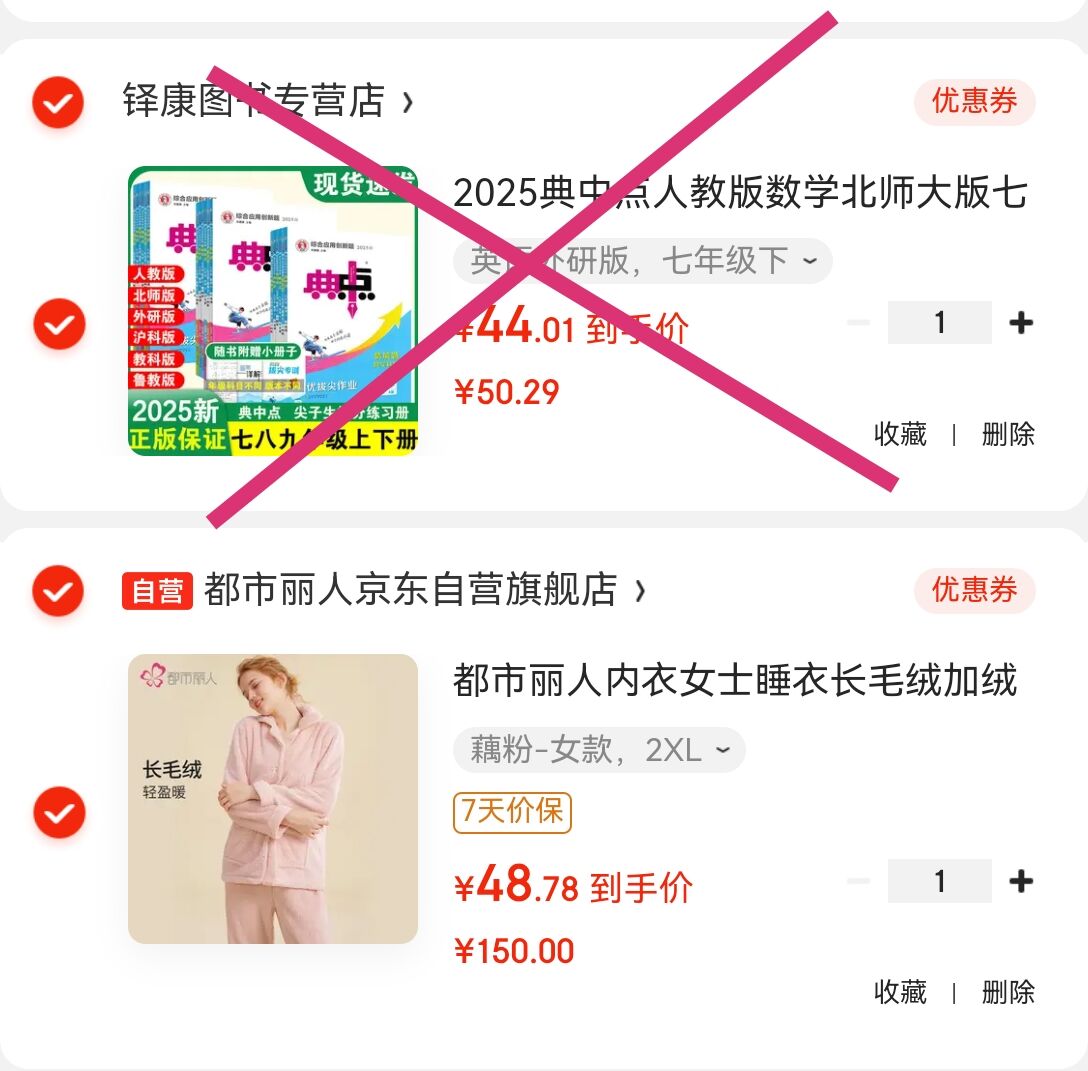Deselect the 都市丽人 pajamas item
The height and width of the screenshot is (1071, 1088).
(57, 812)
